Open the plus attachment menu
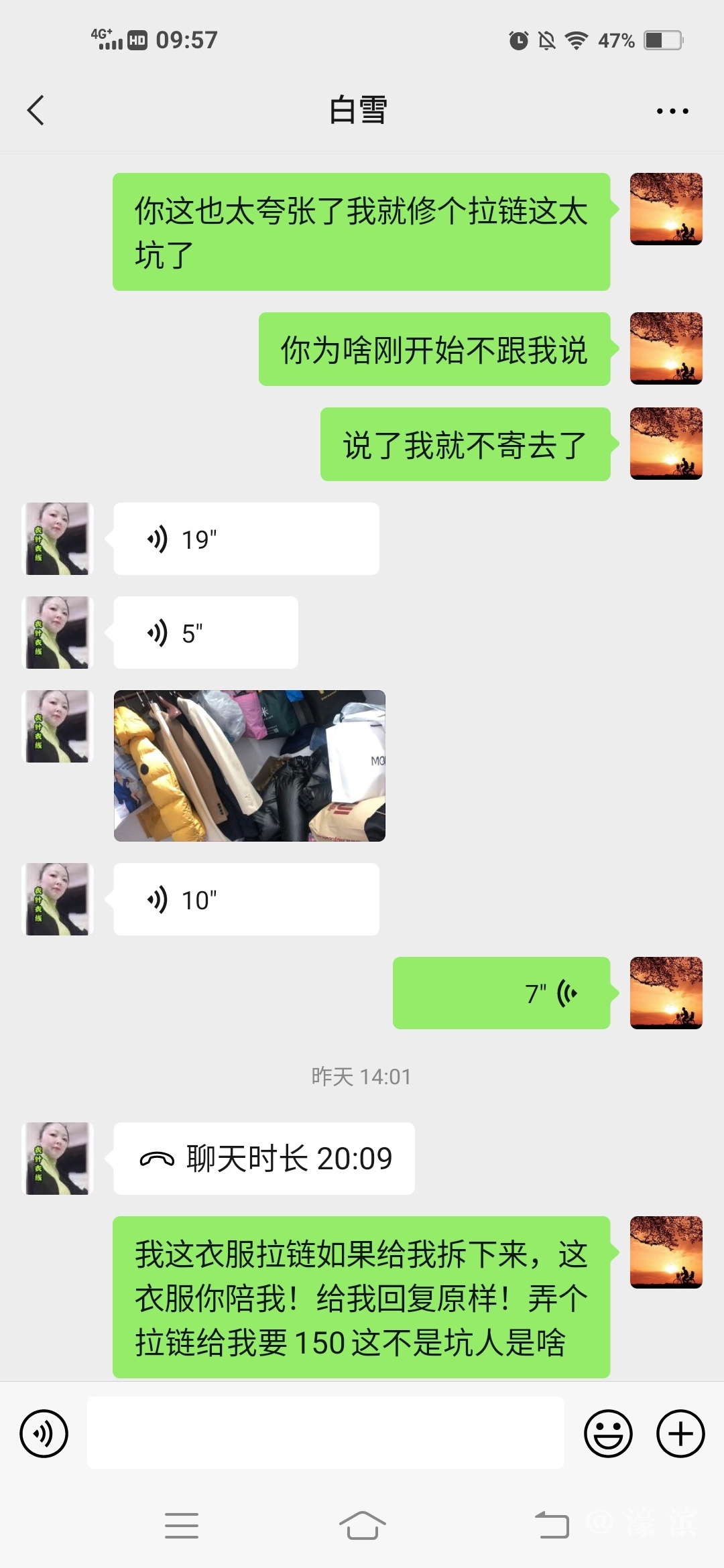This screenshot has height=1568, width=724. click(680, 1434)
